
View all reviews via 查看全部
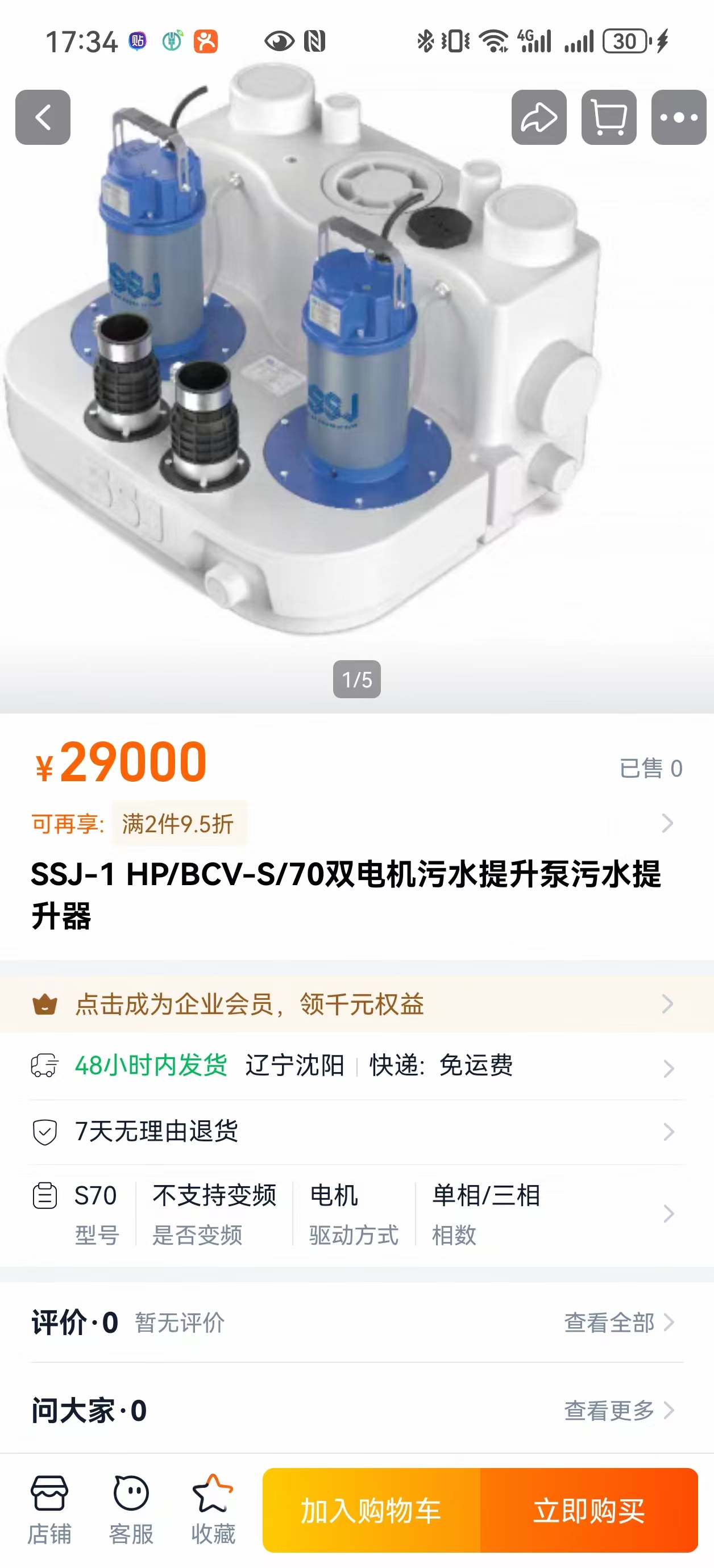618,1323
